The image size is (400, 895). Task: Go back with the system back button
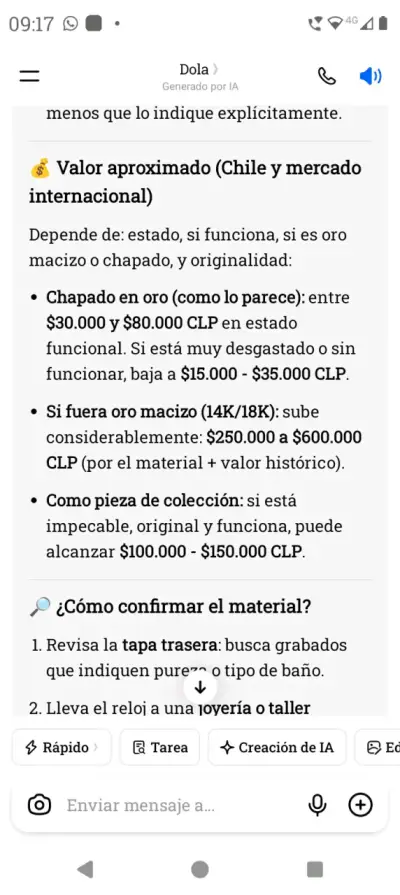pos(85,869)
